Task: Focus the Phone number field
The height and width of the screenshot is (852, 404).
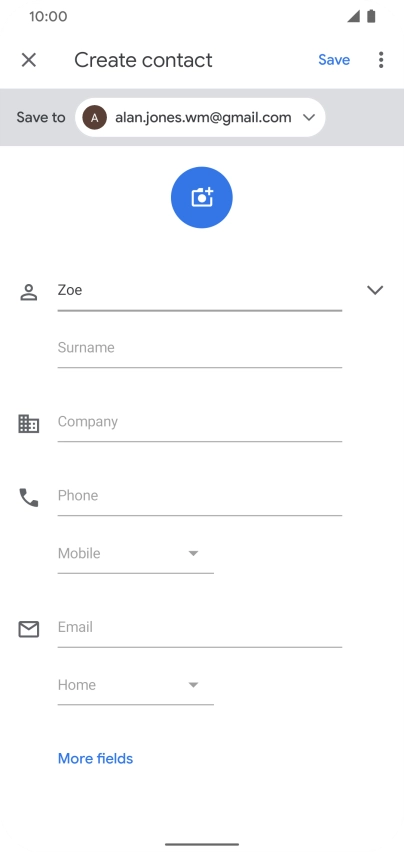Action: pyautogui.click(x=200, y=496)
